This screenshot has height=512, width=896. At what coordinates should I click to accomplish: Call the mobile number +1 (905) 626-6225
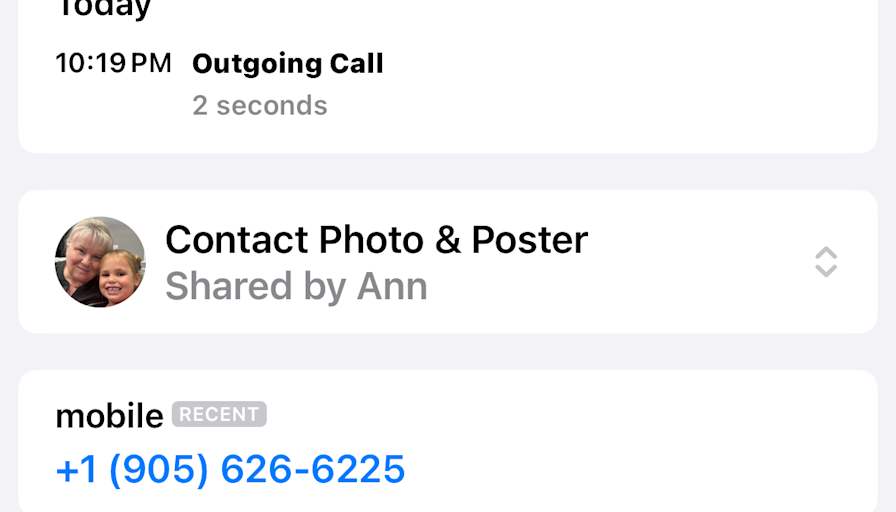point(231,469)
